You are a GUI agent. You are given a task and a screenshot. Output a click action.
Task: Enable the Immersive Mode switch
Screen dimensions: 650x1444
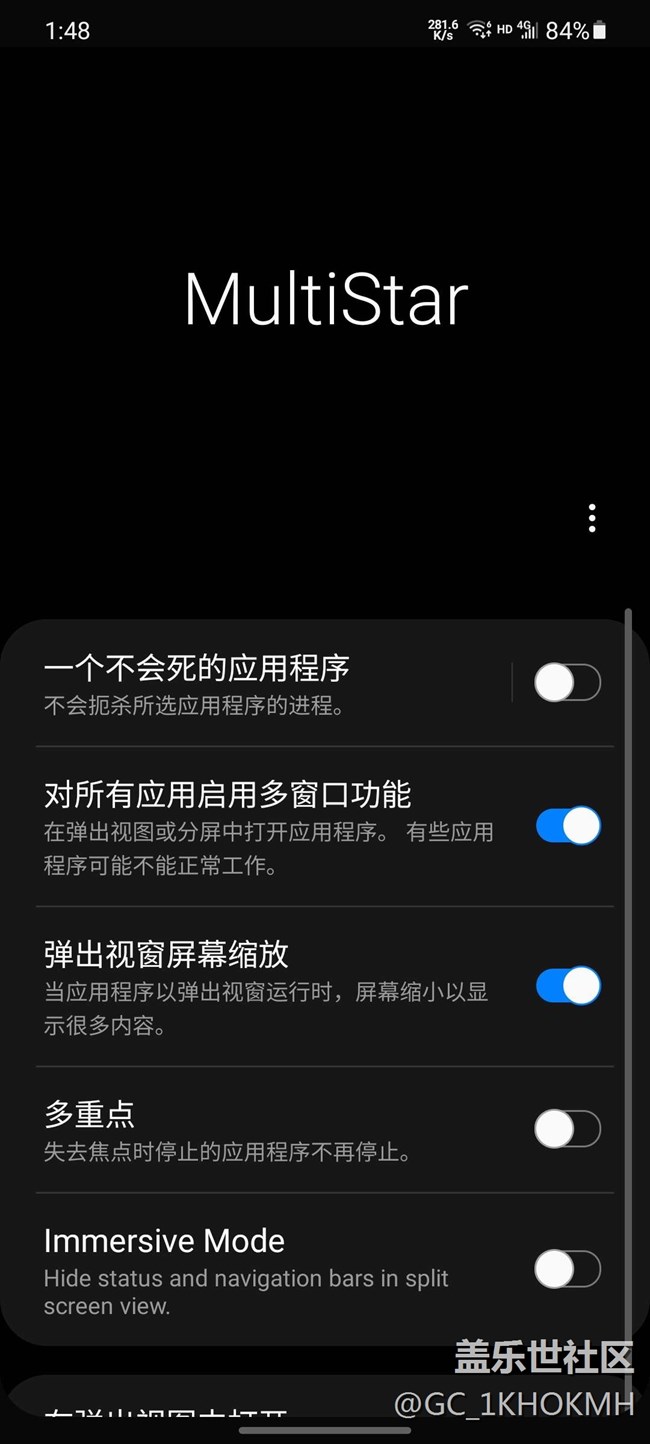[x=568, y=1270]
